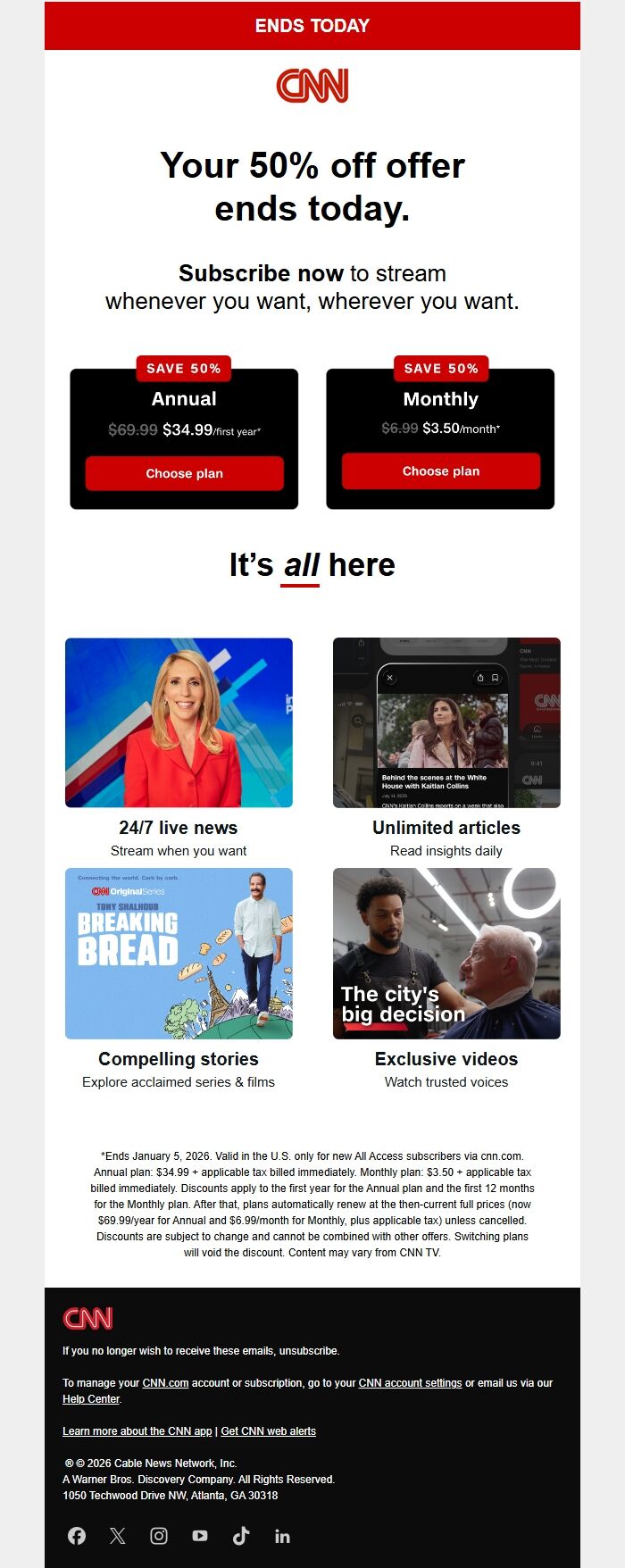The image size is (625, 1568).
Task: Open the Unlimited articles image
Action: [446, 722]
